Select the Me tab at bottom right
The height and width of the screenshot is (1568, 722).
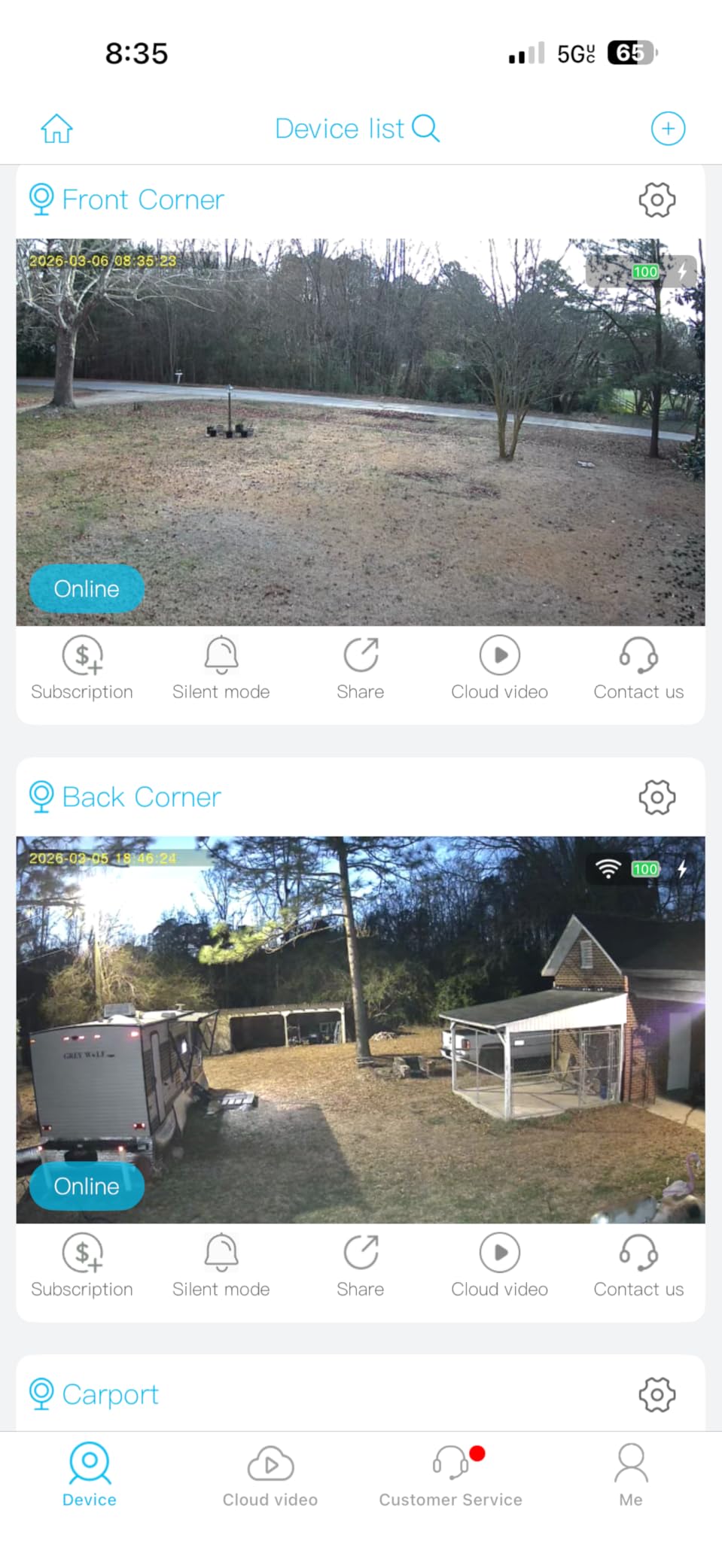[x=630, y=1475]
